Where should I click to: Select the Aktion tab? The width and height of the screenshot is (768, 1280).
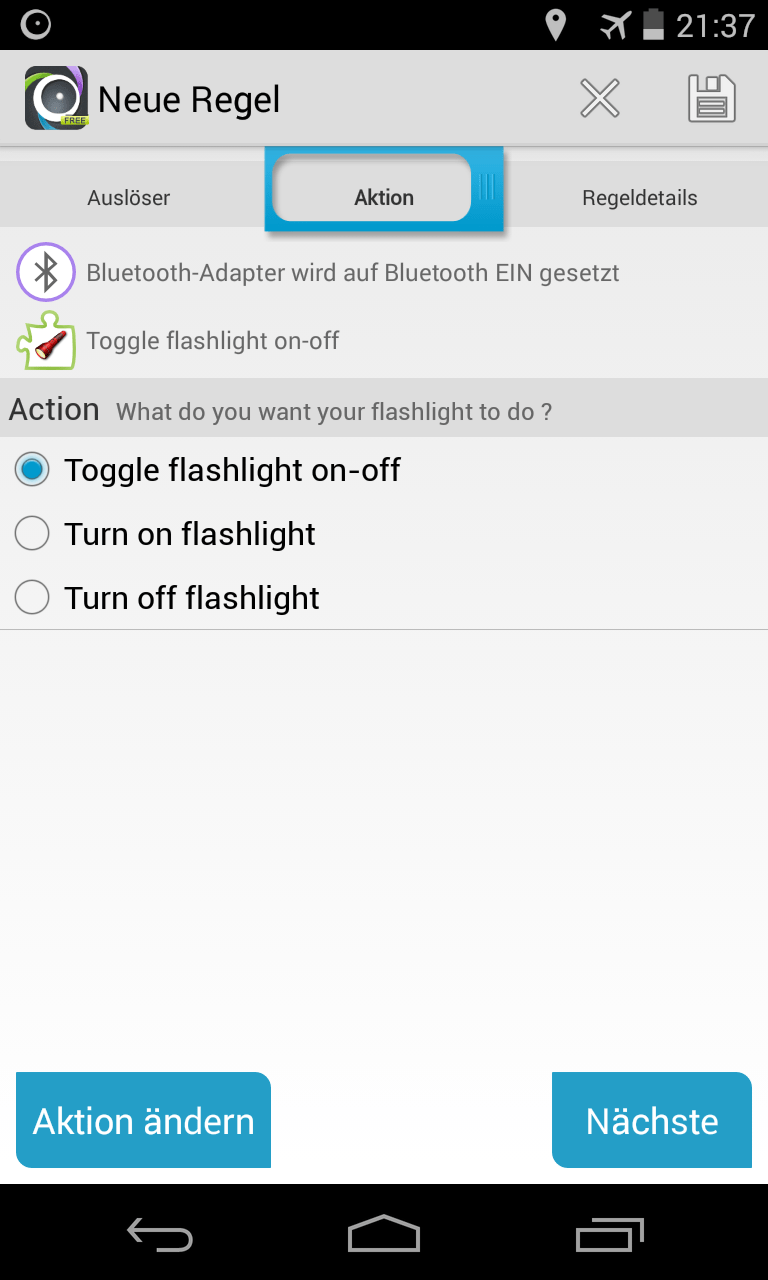coord(383,197)
